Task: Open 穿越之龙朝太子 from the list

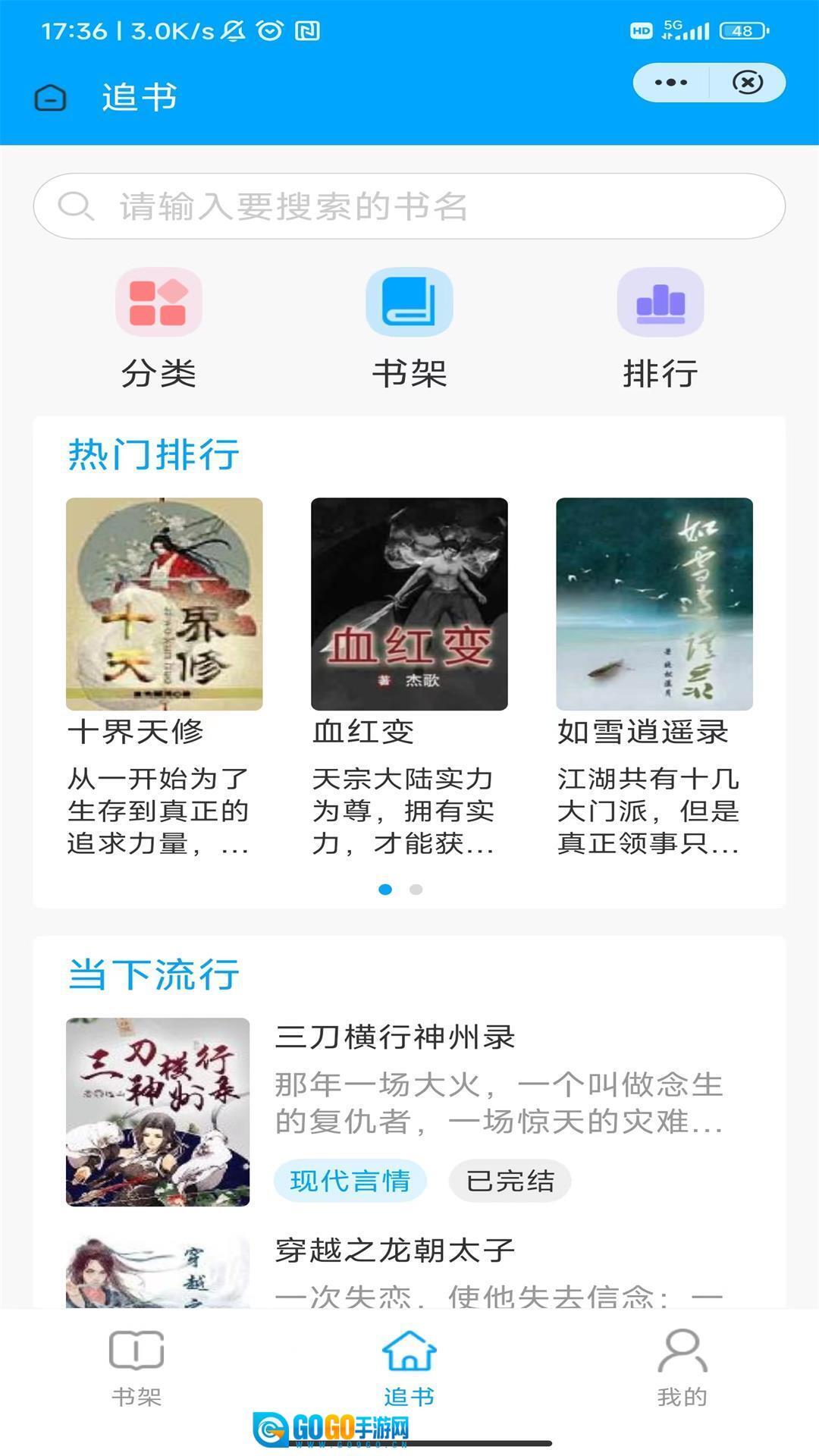Action: 394,1250
